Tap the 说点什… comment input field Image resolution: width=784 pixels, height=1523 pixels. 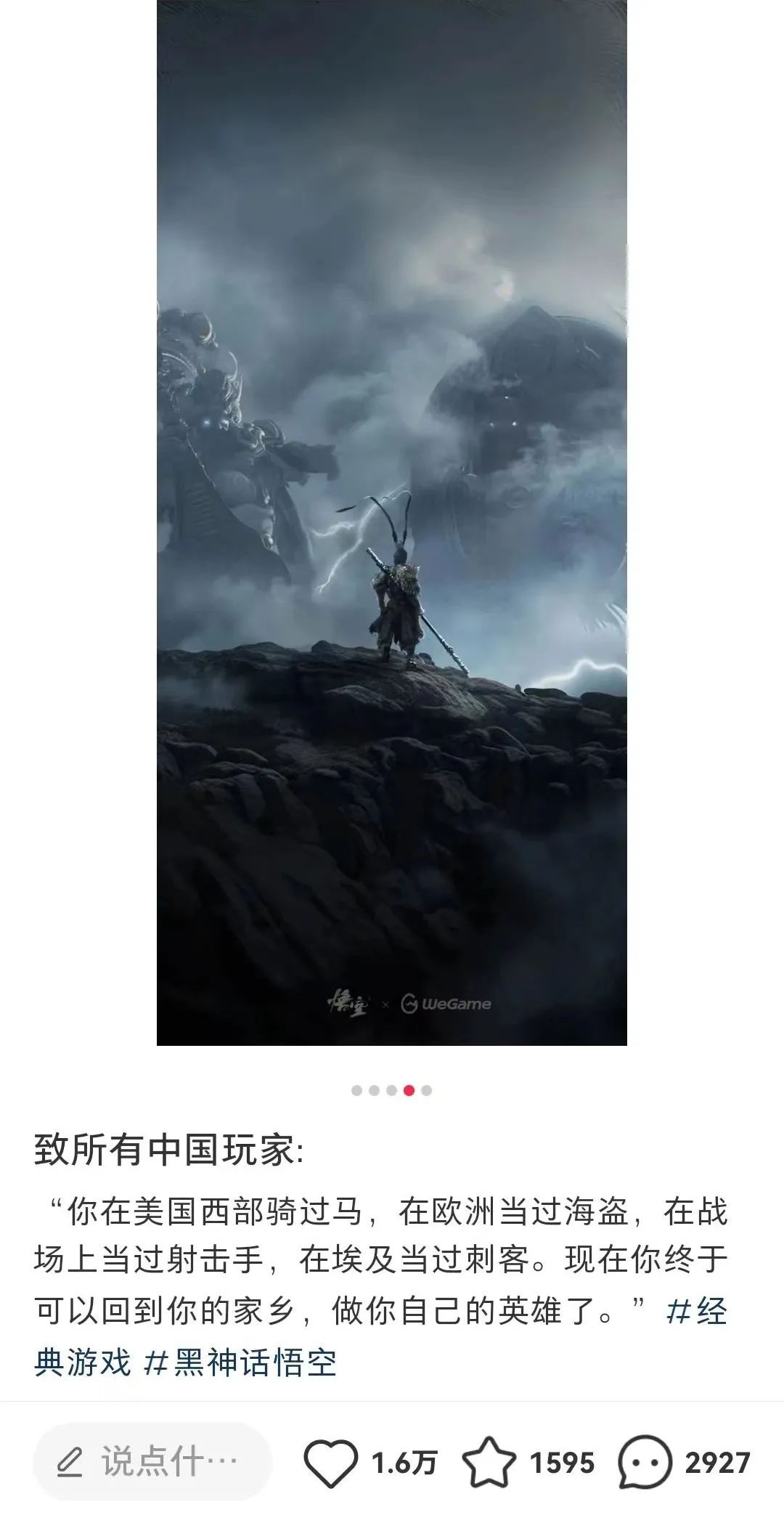point(152,1462)
